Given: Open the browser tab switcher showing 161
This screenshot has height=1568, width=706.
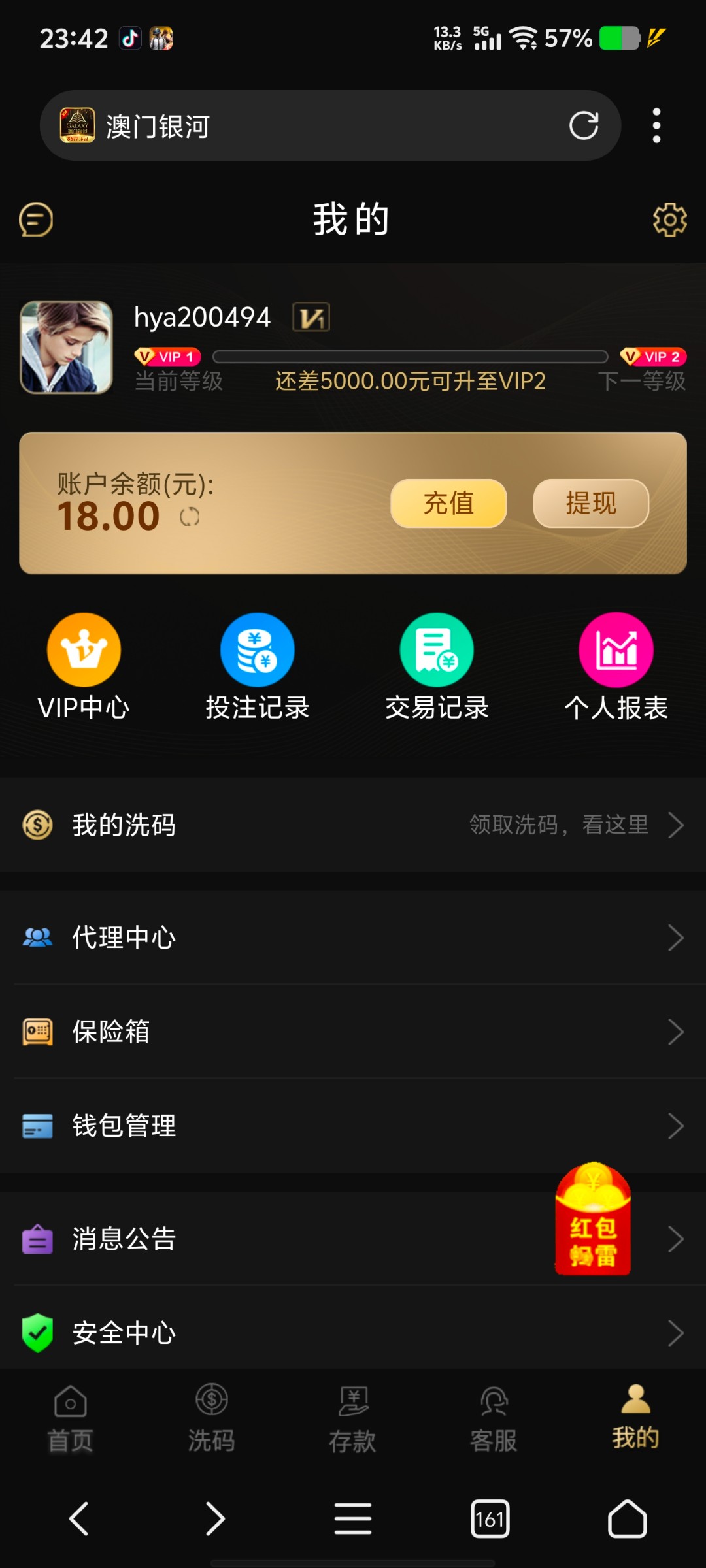Looking at the screenshot, I should pos(490,1519).
